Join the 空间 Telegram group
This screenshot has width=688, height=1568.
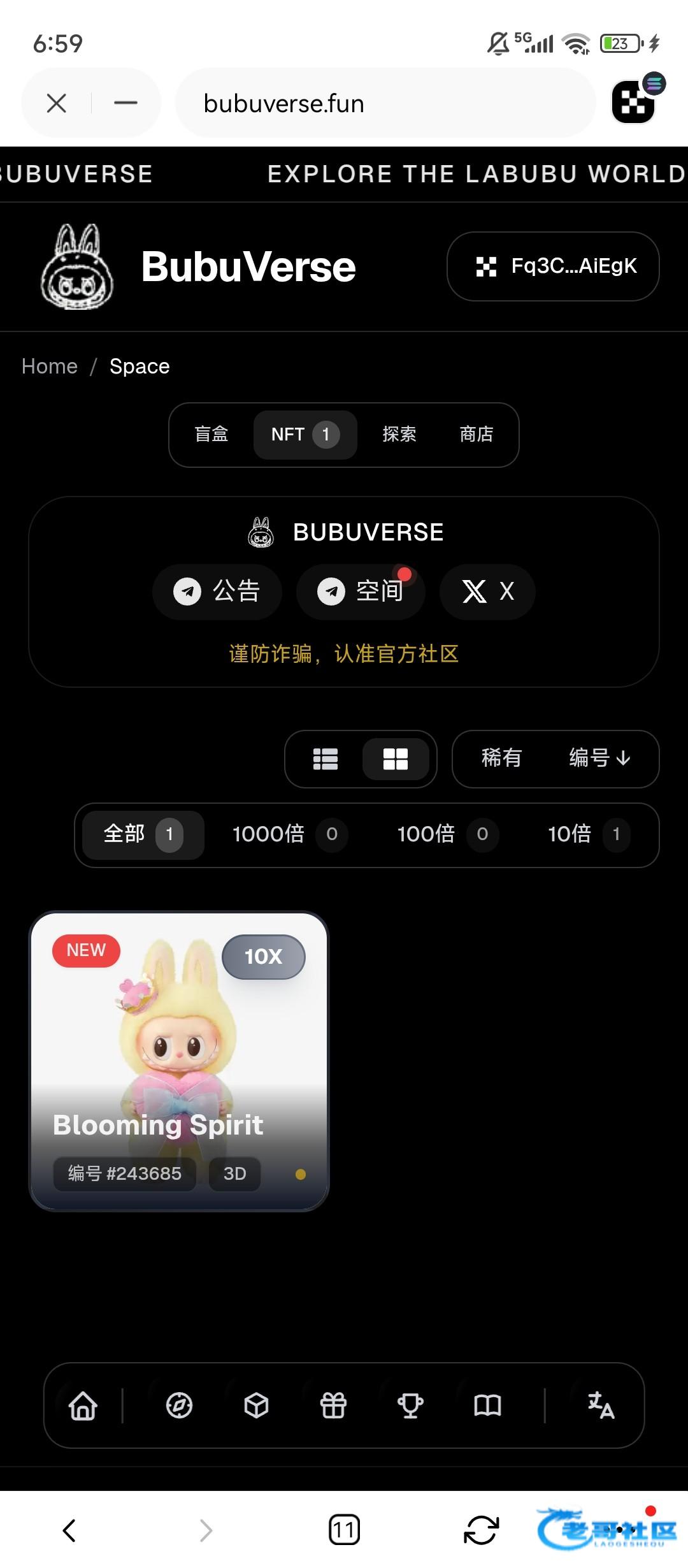click(x=361, y=592)
